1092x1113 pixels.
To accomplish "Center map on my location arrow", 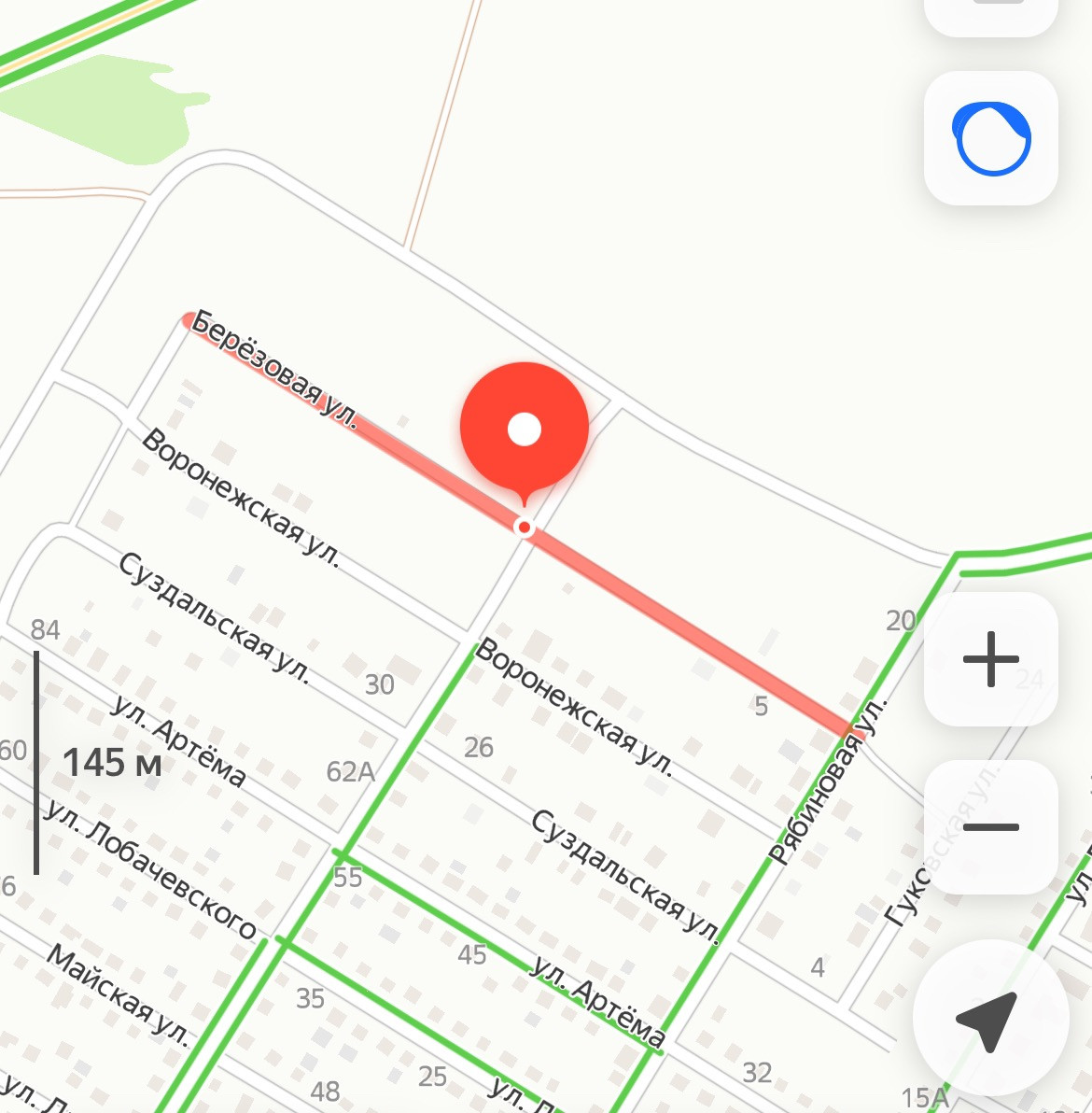I will pyautogui.click(x=989, y=1020).
